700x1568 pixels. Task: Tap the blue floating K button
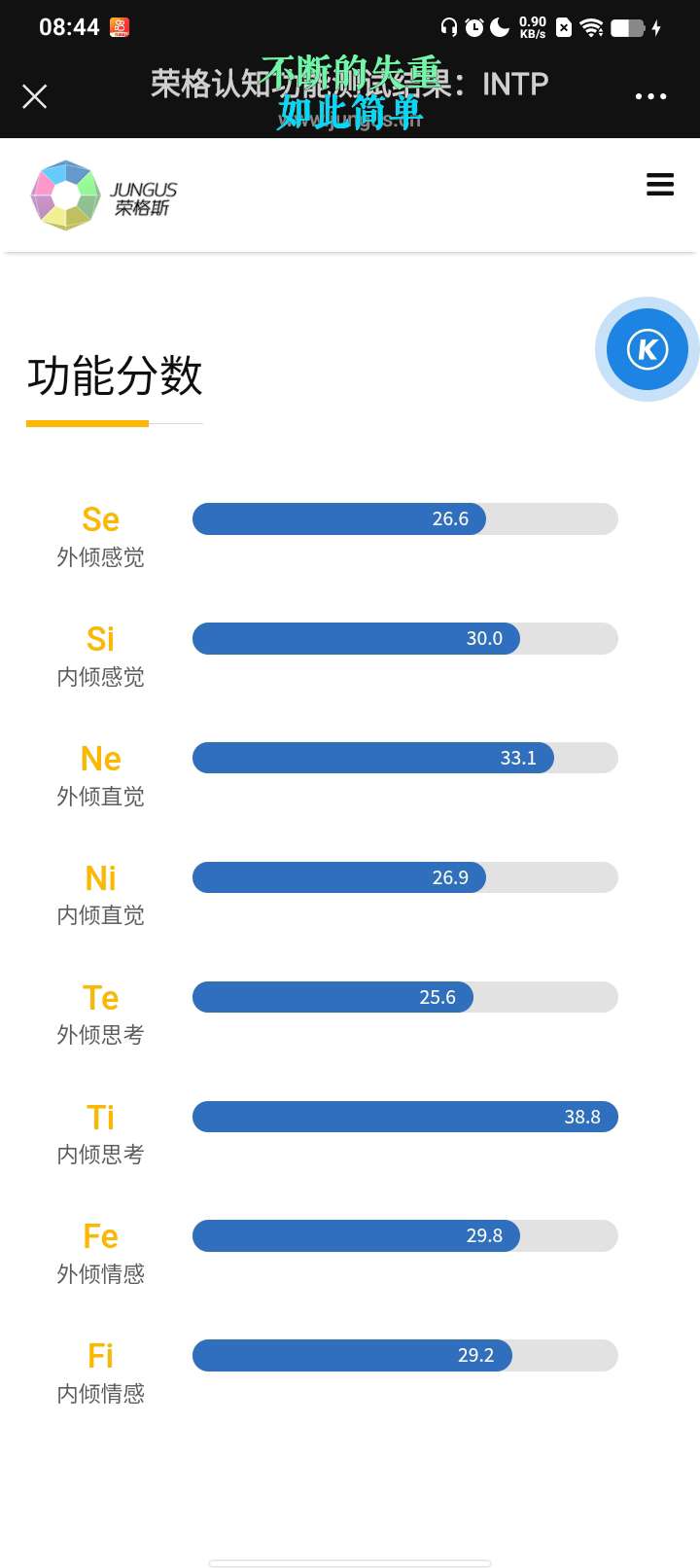pos(647,349)
